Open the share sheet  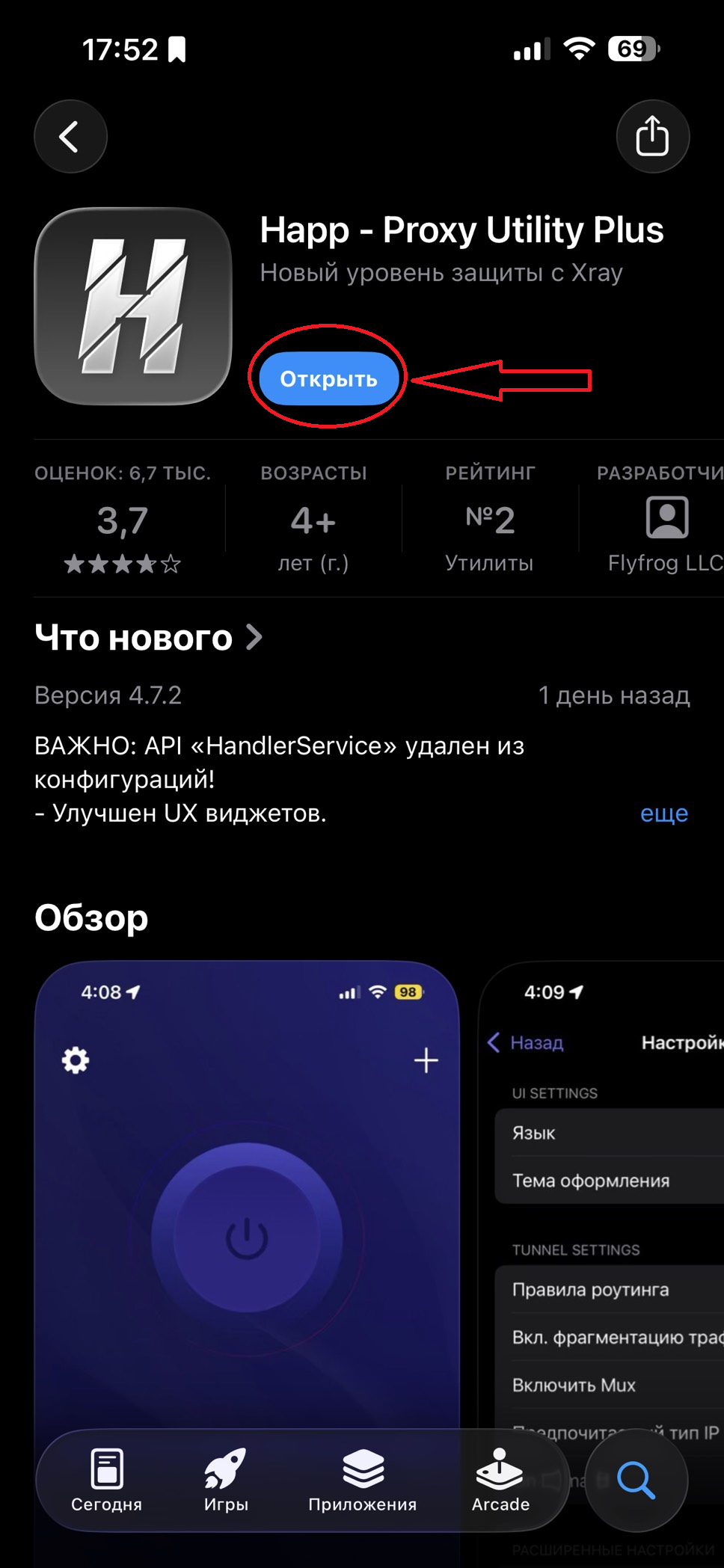pyautogui.click(x=652, y=136)
